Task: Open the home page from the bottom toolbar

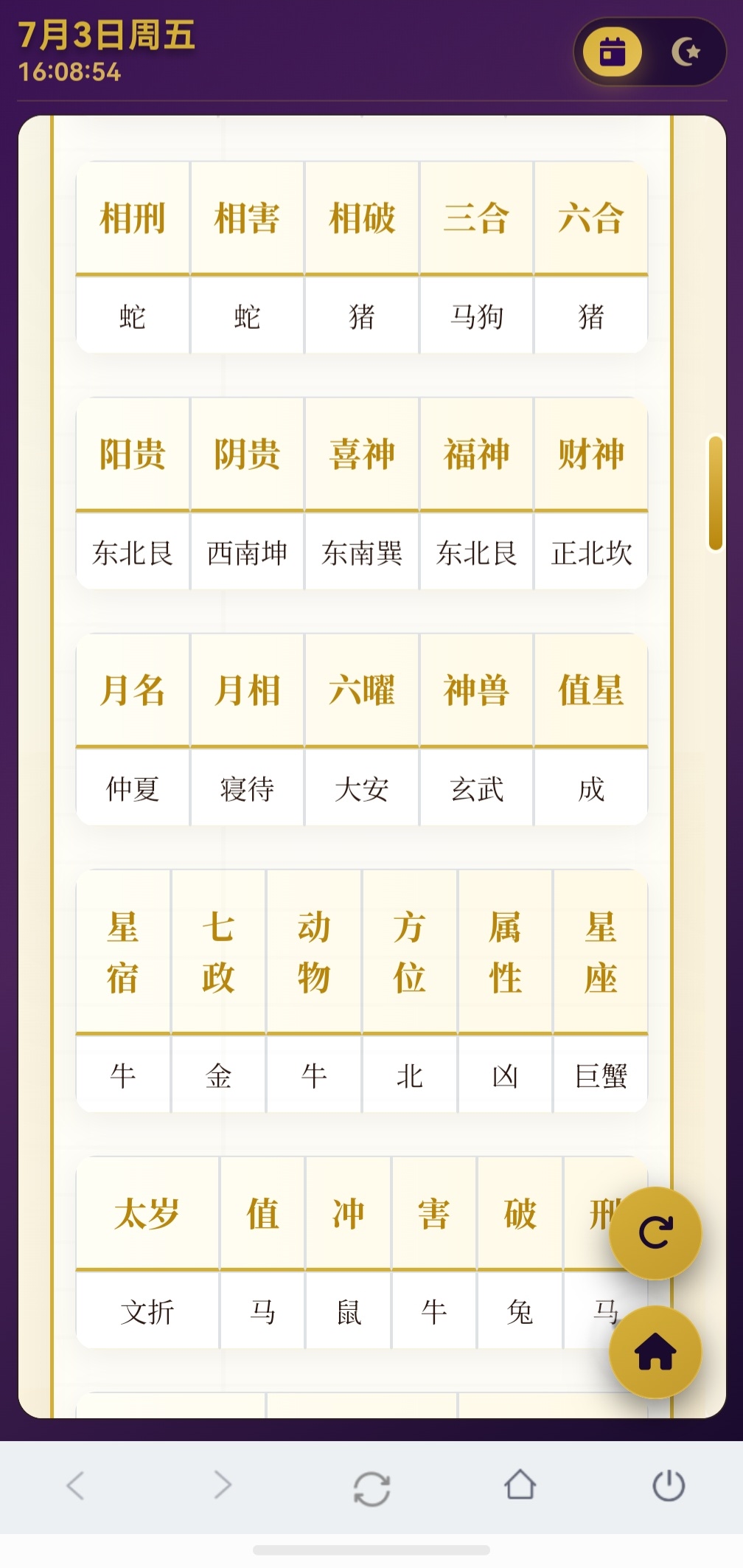Action: tap(520, 1485)
